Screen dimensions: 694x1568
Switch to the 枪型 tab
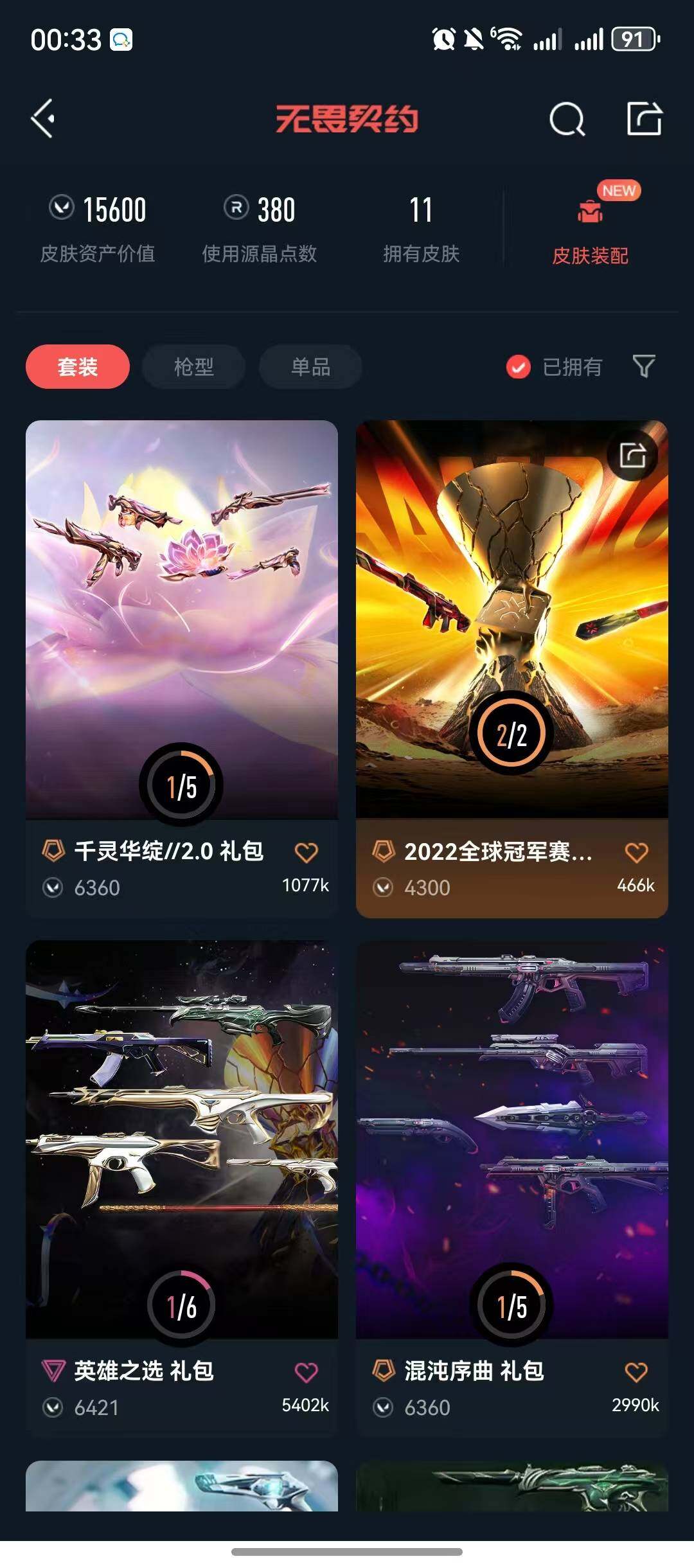[x=194, y=367]
